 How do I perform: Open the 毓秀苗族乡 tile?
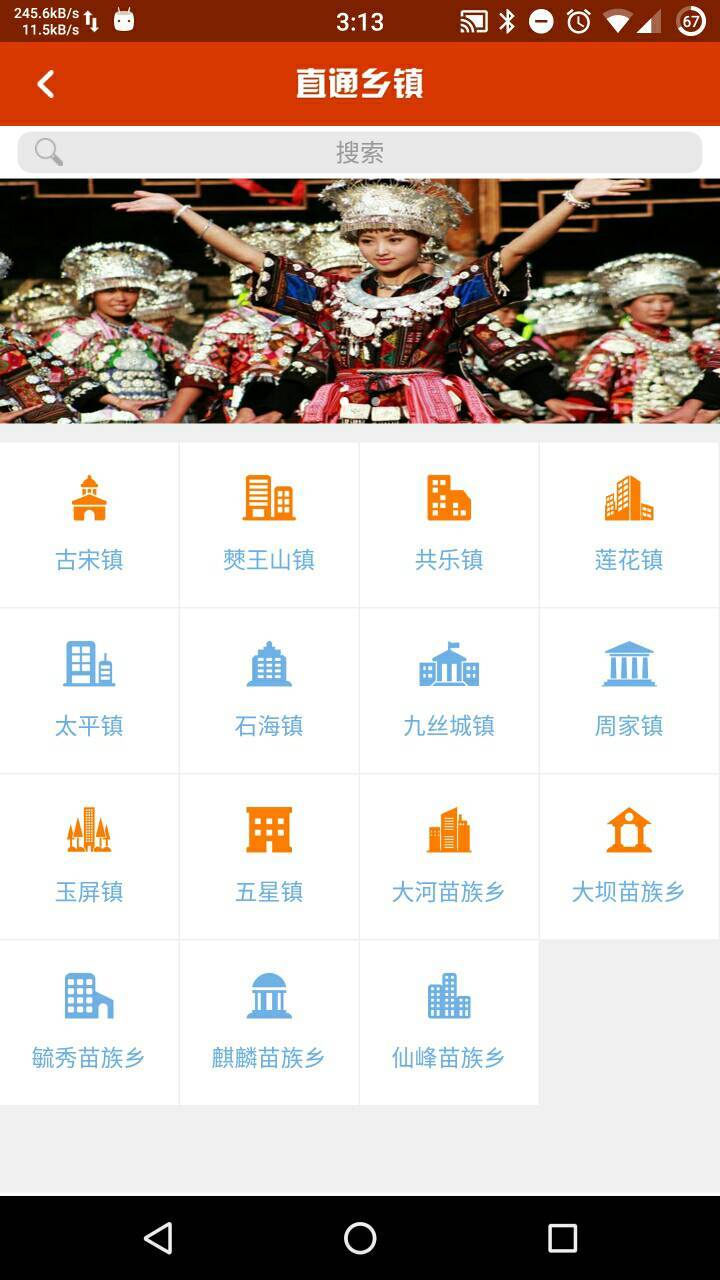(89, 1023)
